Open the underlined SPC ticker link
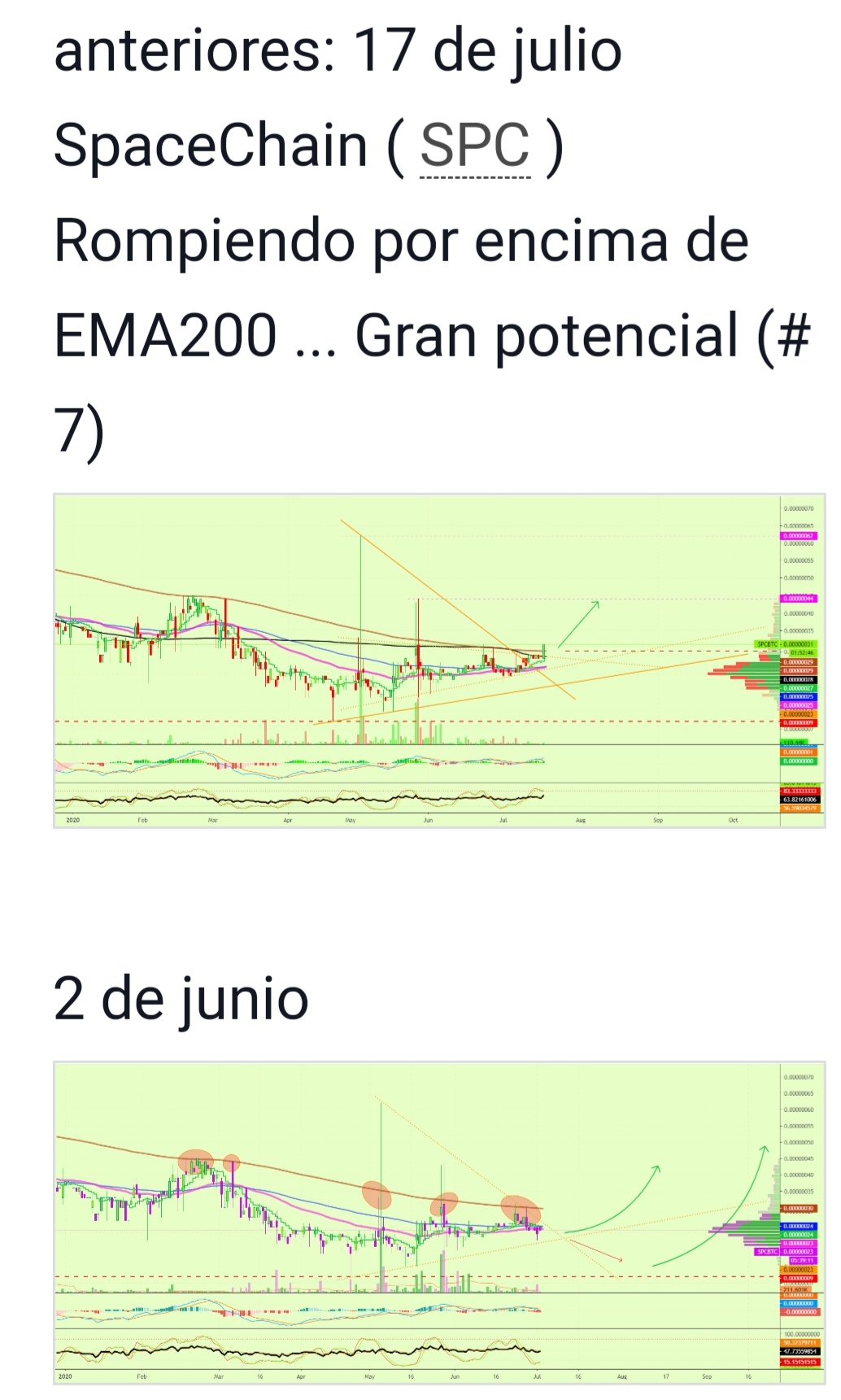 coord(475,146)
